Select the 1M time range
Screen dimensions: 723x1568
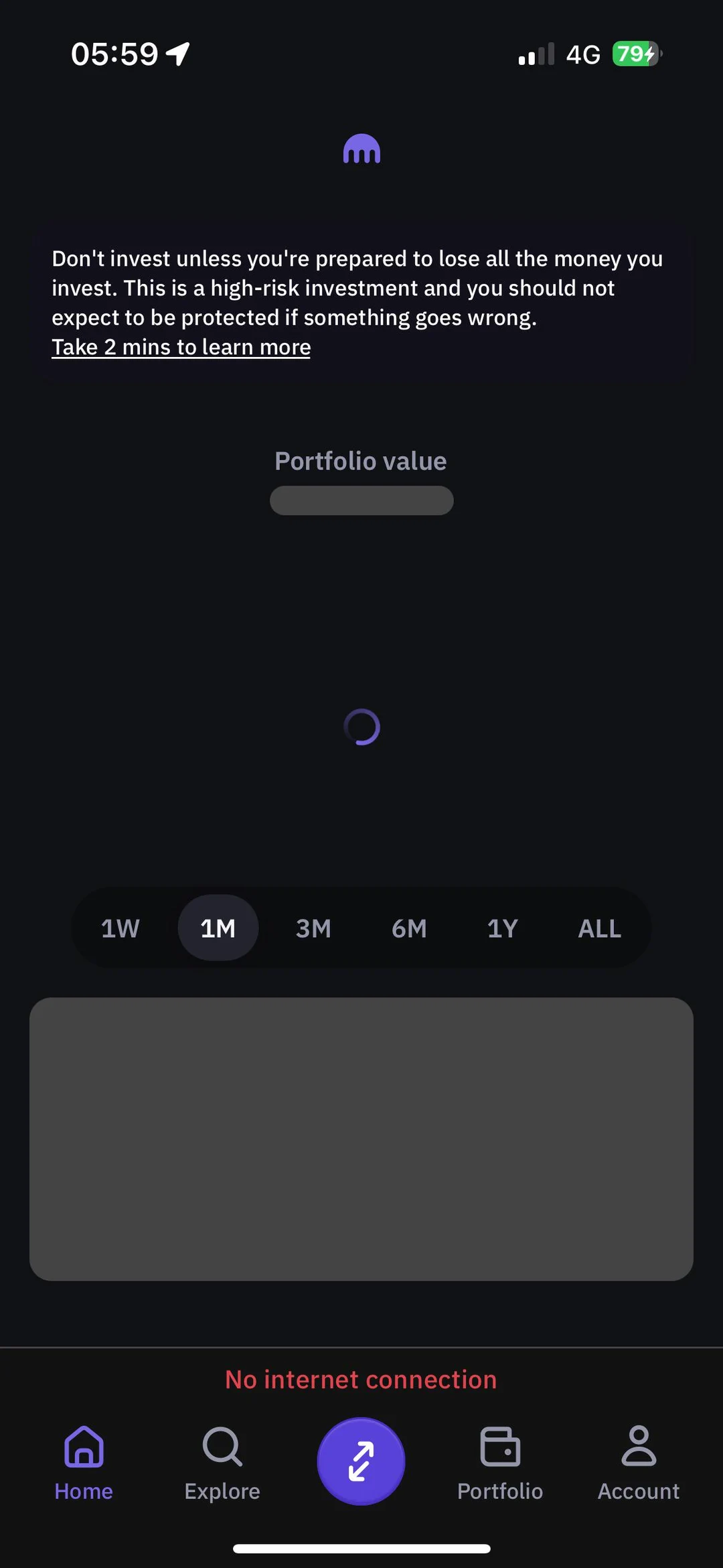218,928
